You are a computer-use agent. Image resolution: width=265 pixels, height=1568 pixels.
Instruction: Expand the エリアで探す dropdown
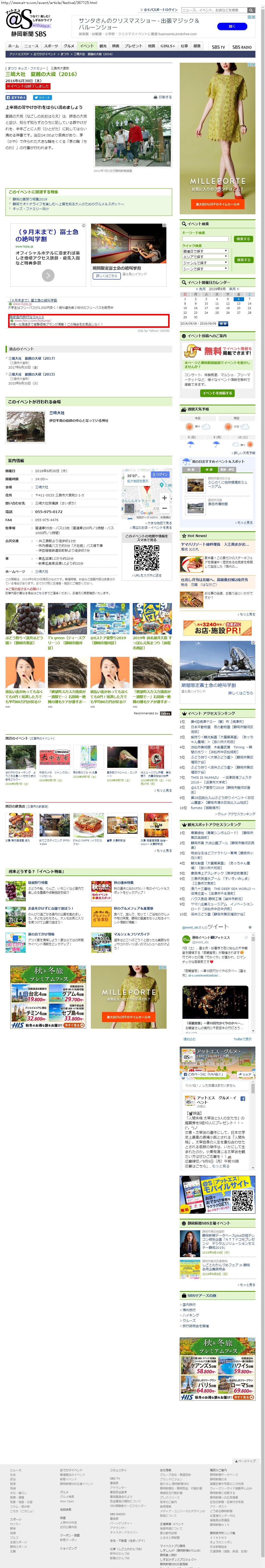tap(205, 257)
